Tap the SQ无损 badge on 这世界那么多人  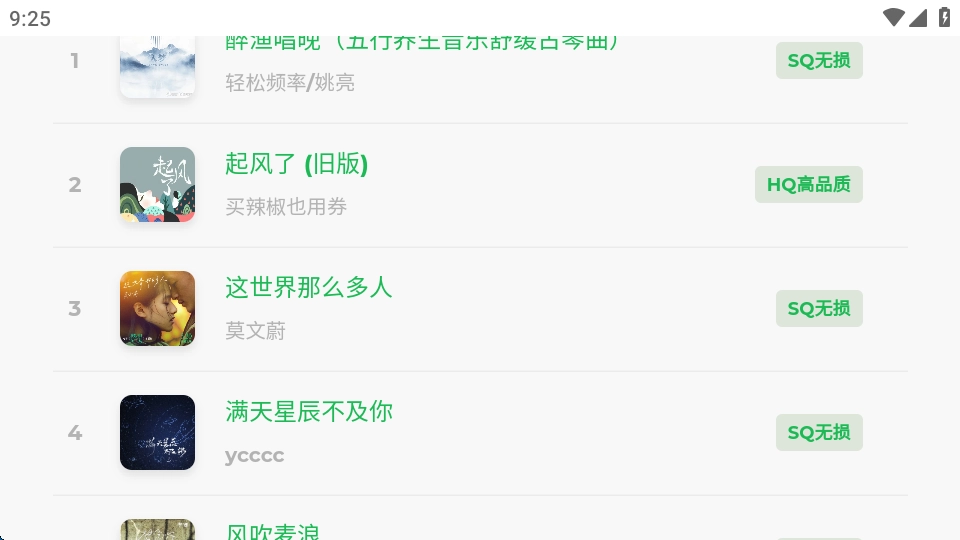click(818, 309)
